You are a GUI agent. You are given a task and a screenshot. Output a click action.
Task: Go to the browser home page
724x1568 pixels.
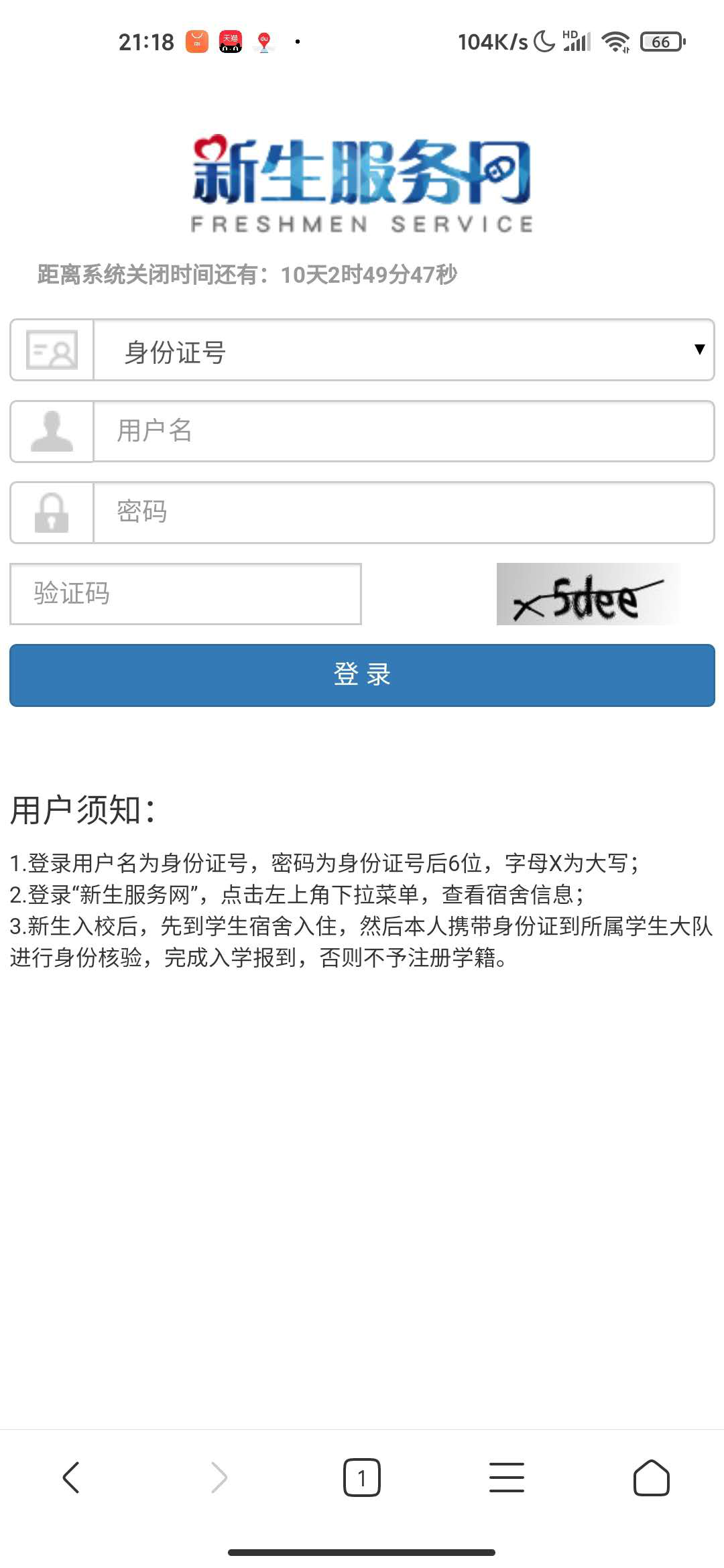(x=652, y=1478)
